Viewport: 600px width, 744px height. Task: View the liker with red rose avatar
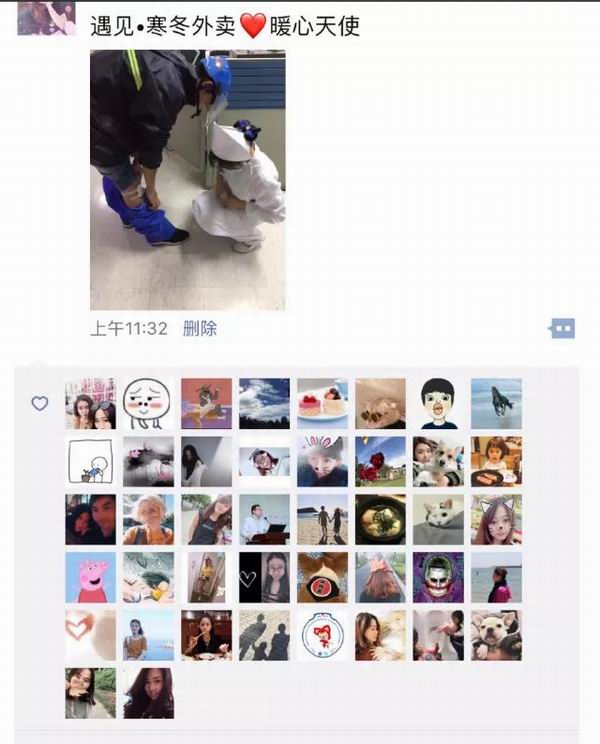[x=380, y=461]
